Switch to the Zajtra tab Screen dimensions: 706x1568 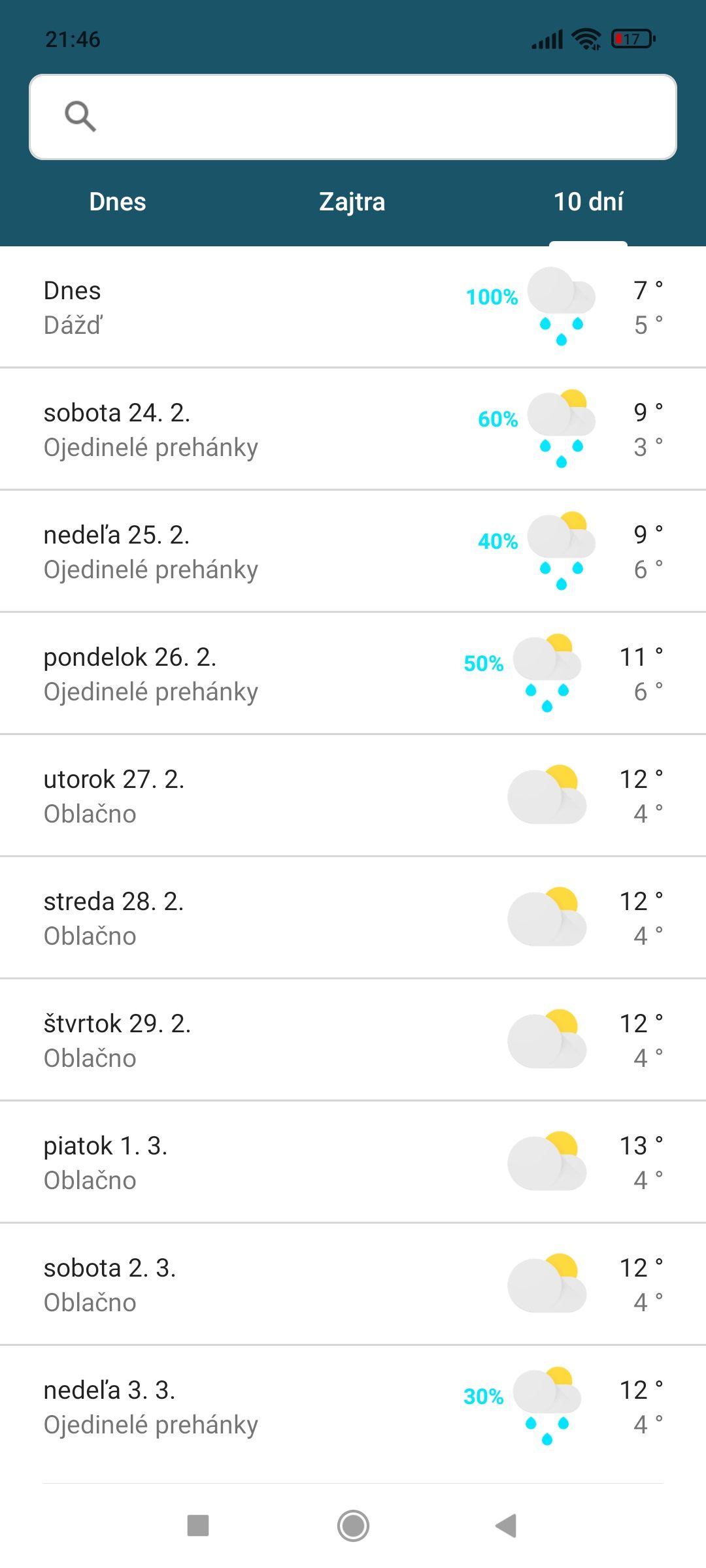pyautogui.click(x=352, y=202)
